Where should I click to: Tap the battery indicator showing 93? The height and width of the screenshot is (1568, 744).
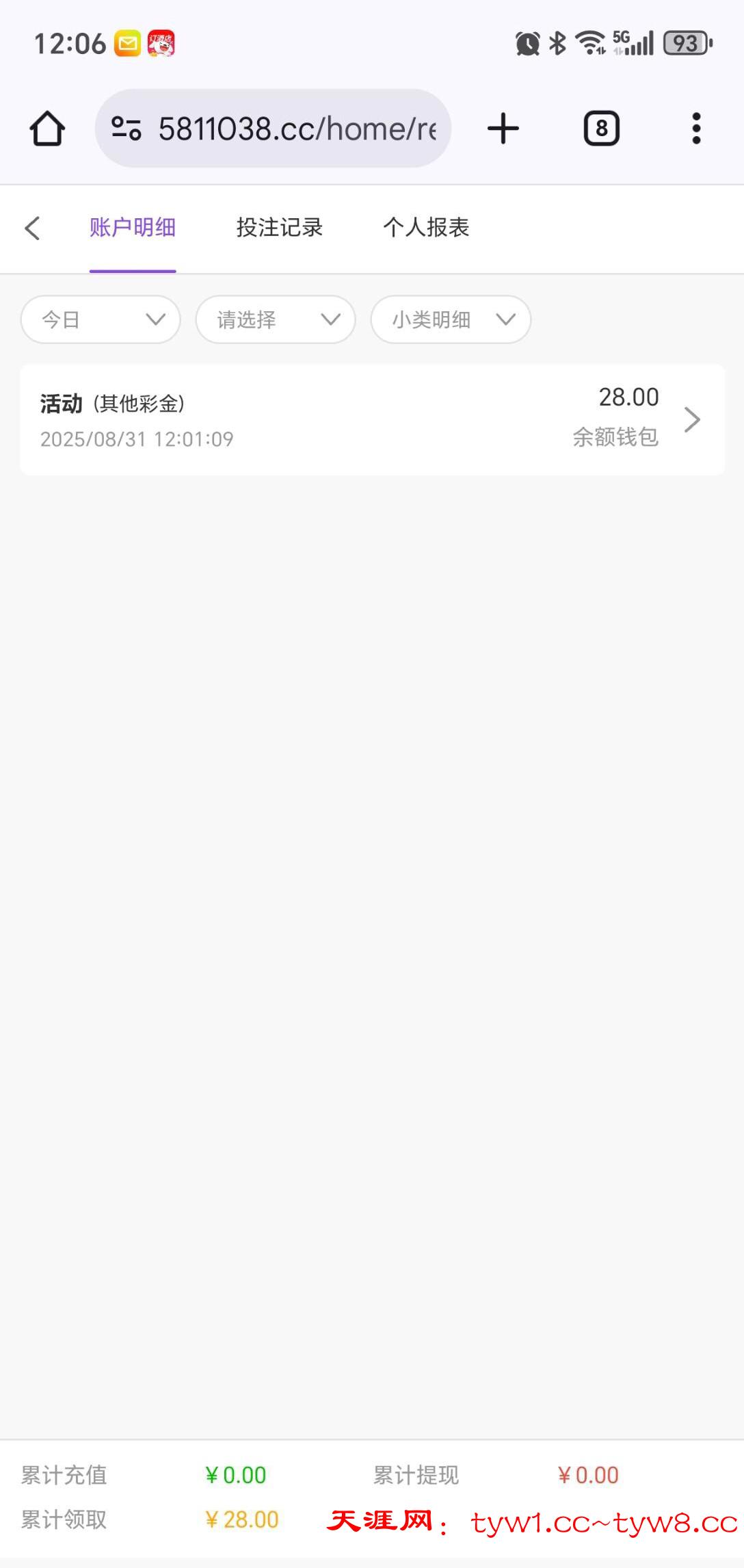[x=686, y=44]
